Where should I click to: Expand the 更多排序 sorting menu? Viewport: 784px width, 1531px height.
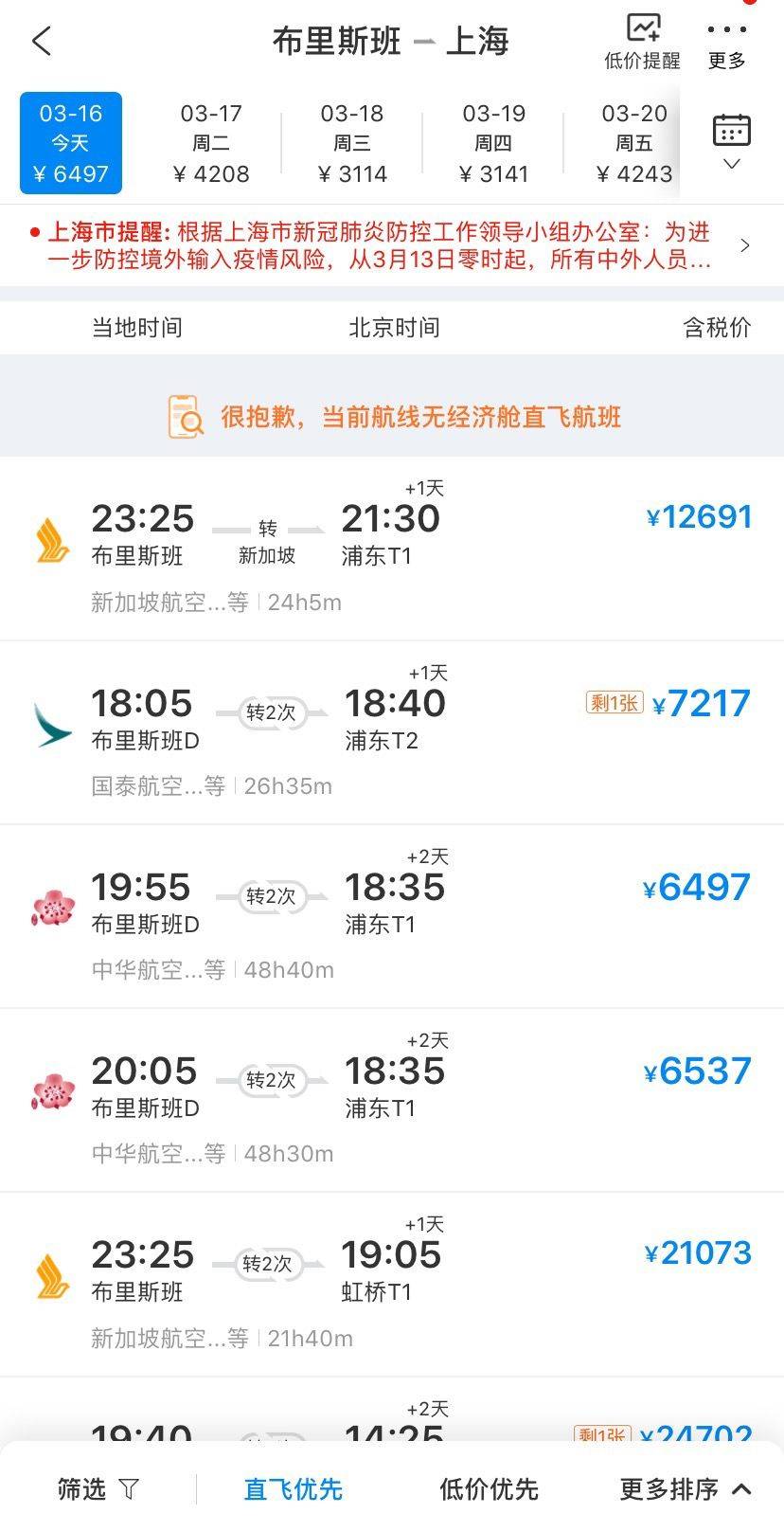pyautogui.click(x=686, y=1489)
